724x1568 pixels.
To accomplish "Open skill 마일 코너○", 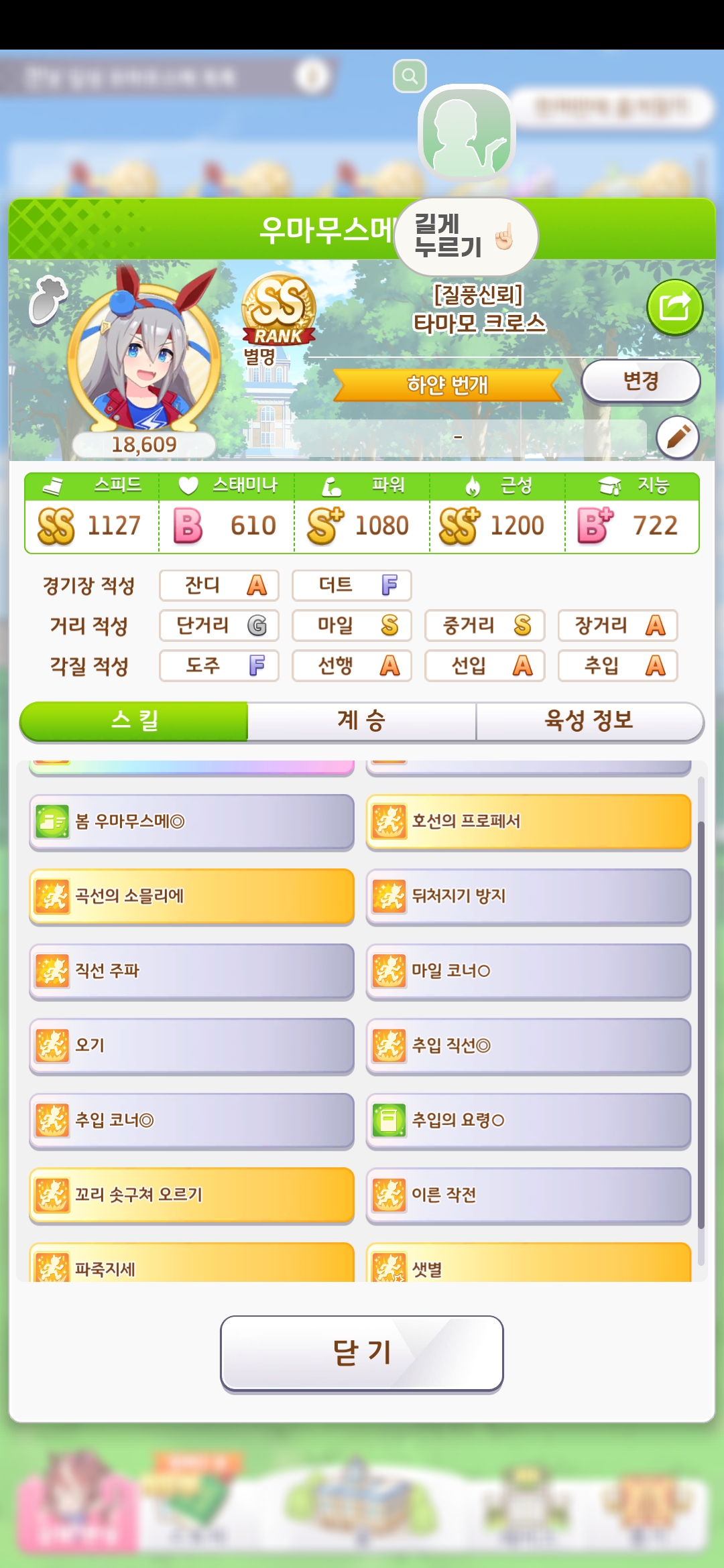I will (x=528, y=970).
